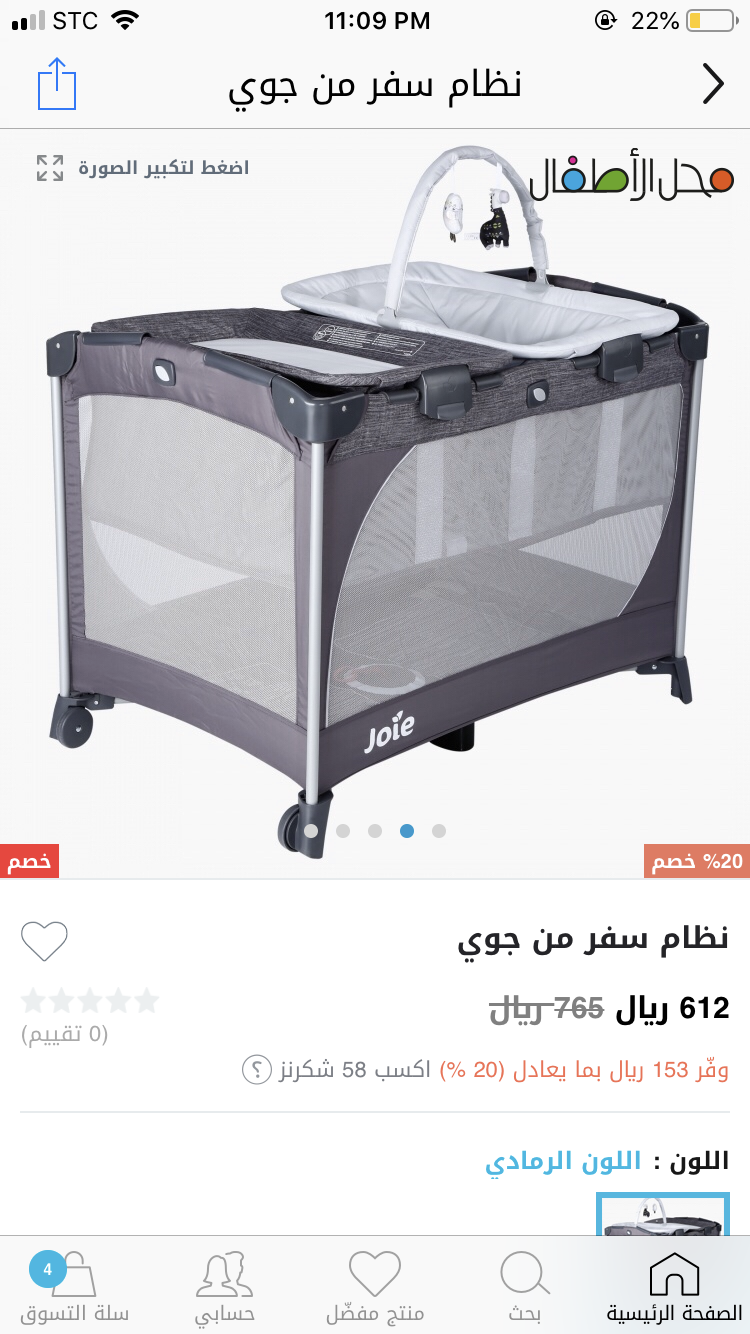
Task: Open the favorite products tab (منتج مفضّل)
Action: pyautogui.click(x=375, y=1285)
